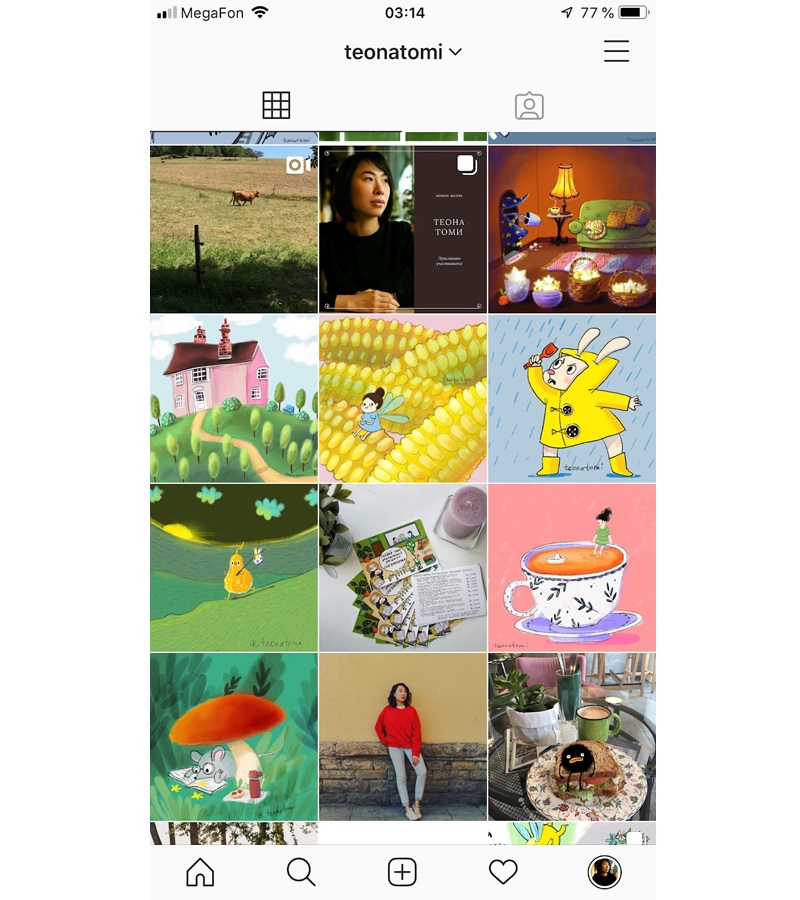Go to the home feed
The height and width of the screenshot is (900, 800).
[200, 872]
